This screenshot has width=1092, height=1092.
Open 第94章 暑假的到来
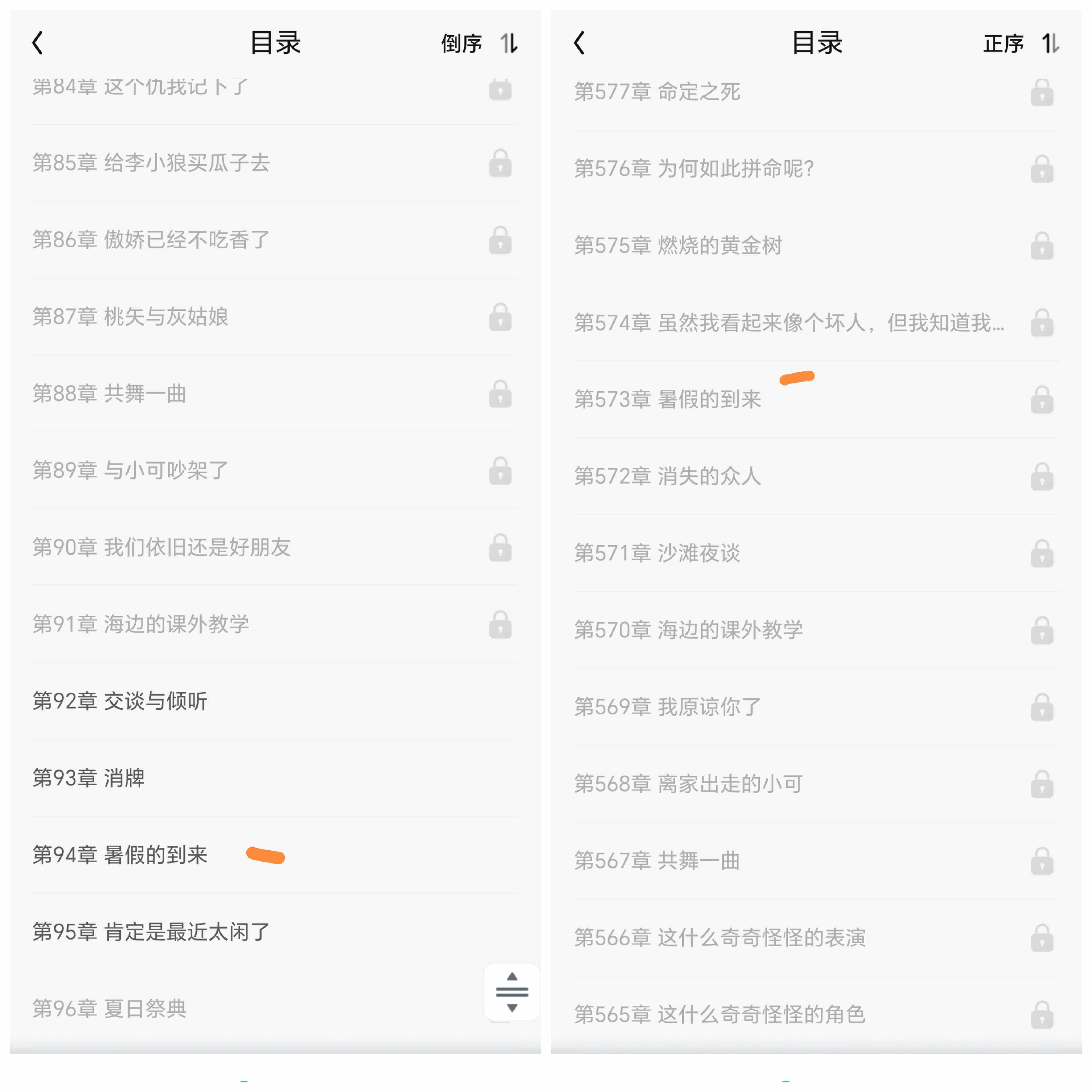coord(275,855)
